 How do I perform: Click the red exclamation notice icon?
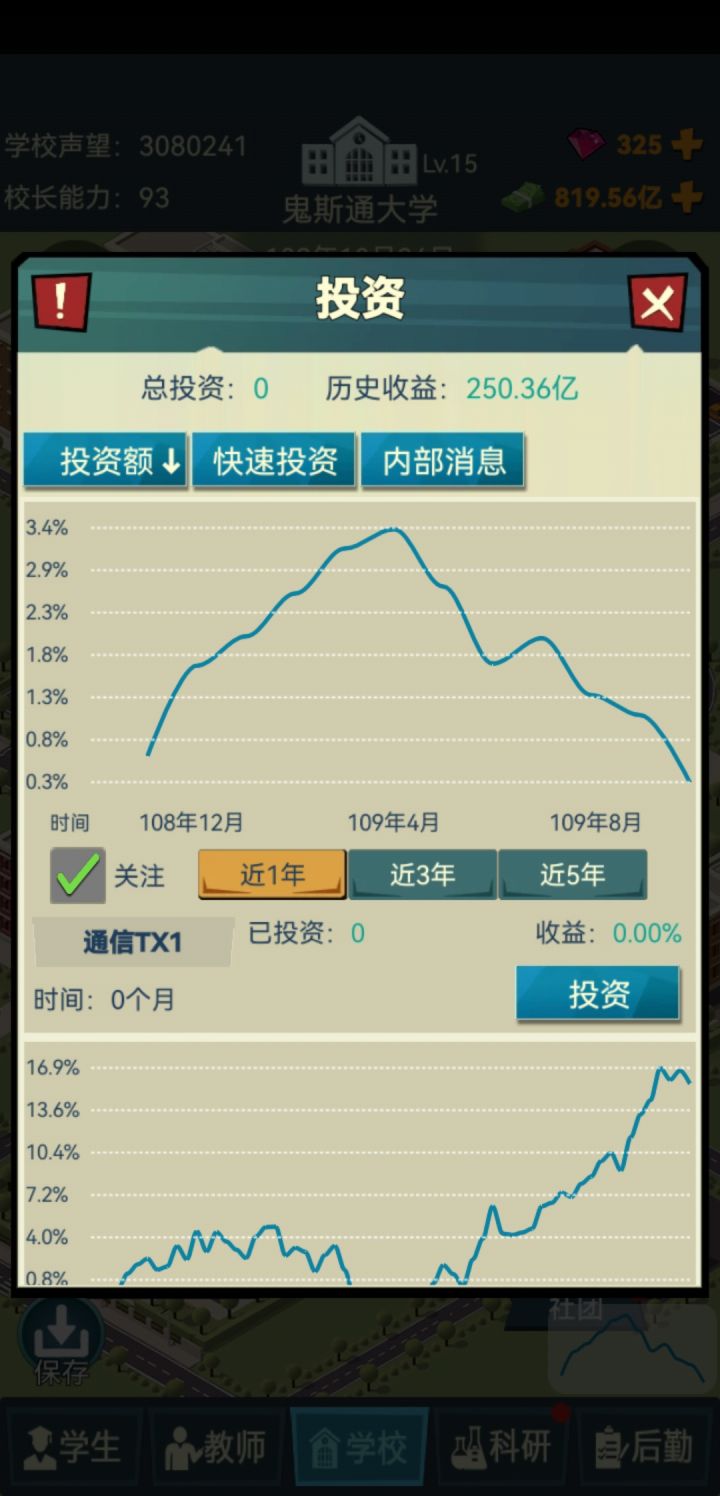[x=61, y=300]
